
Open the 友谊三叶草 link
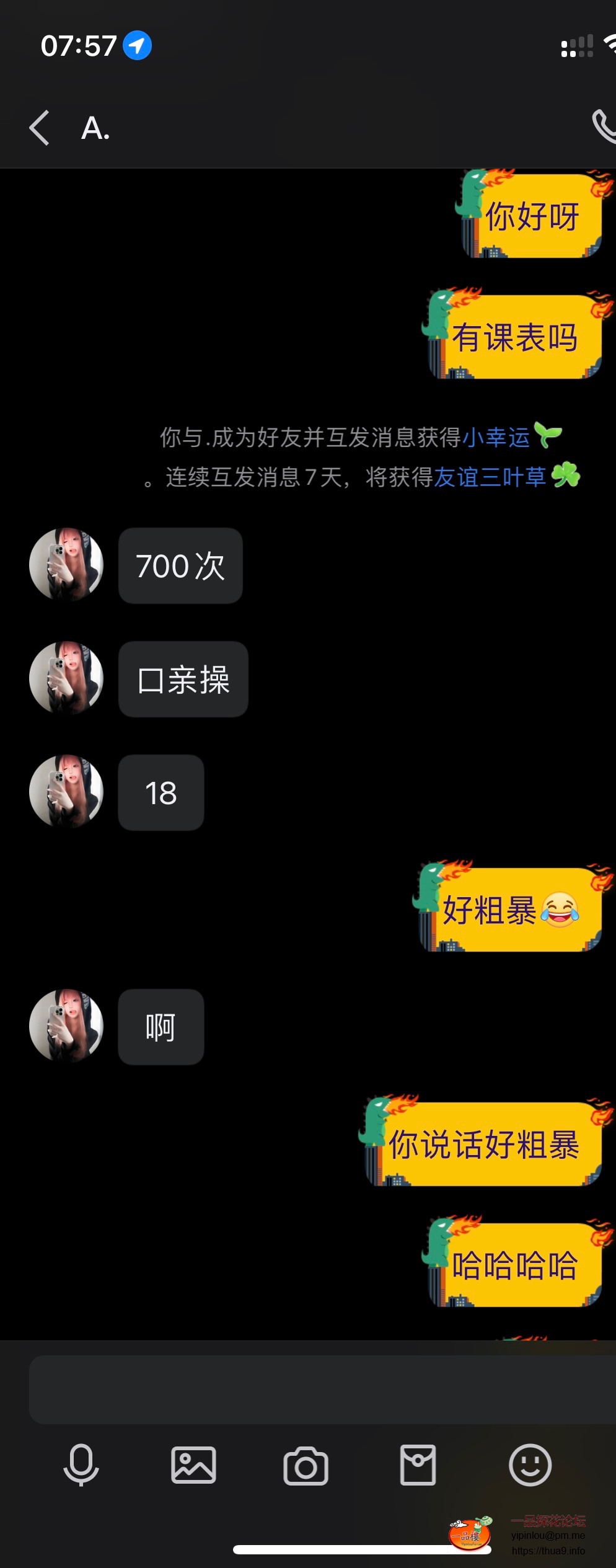490,477
